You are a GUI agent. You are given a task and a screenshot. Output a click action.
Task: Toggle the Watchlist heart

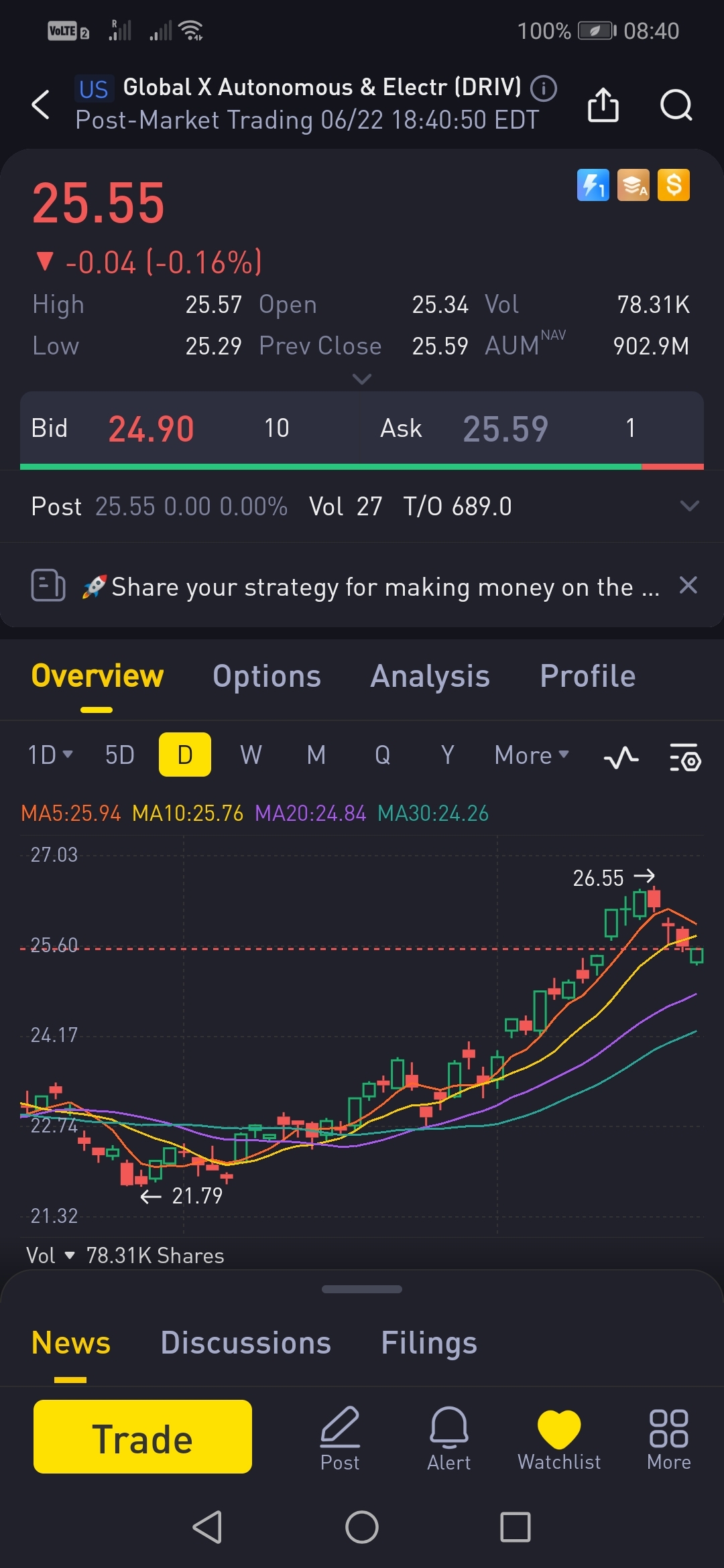tap(559, 1437)
